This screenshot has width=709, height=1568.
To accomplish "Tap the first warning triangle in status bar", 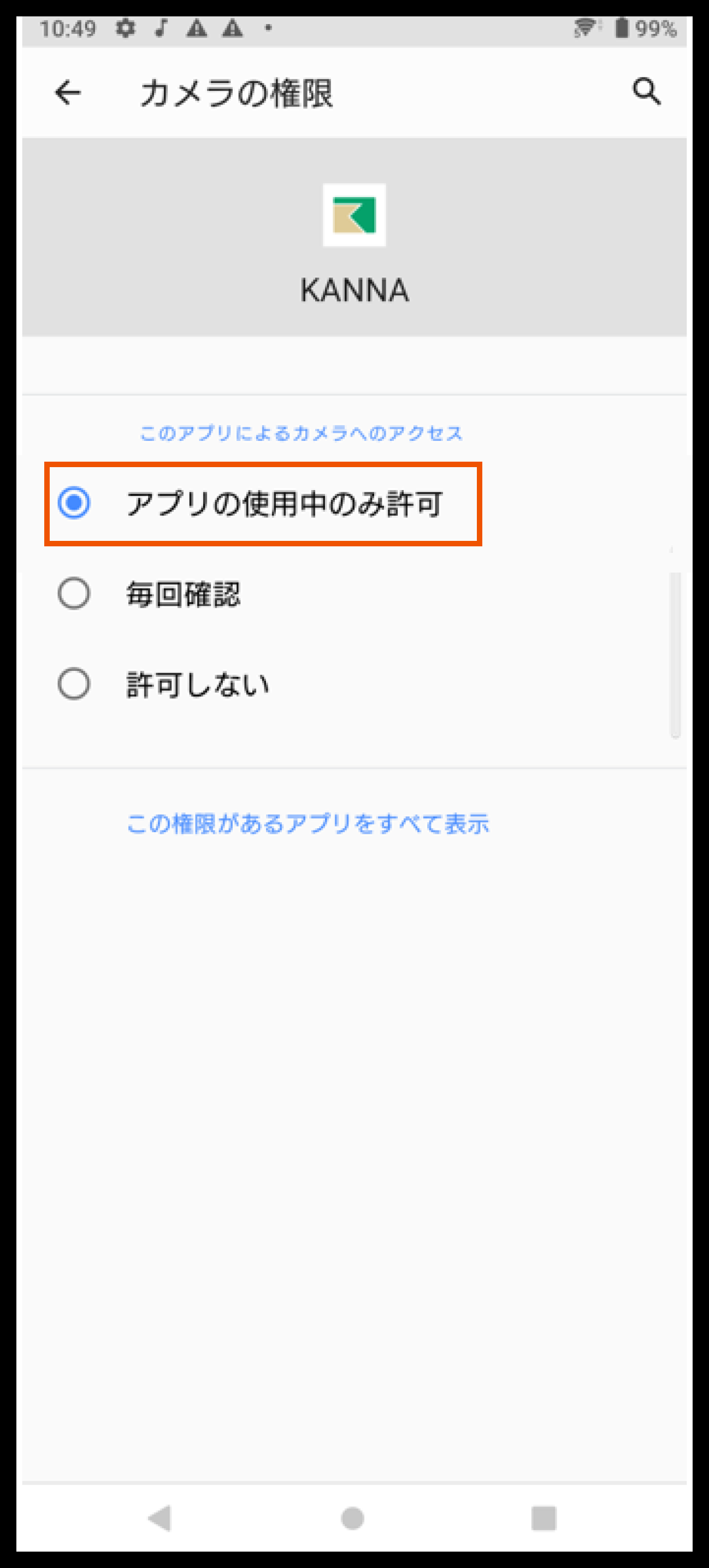I will (x=196, y=27).
